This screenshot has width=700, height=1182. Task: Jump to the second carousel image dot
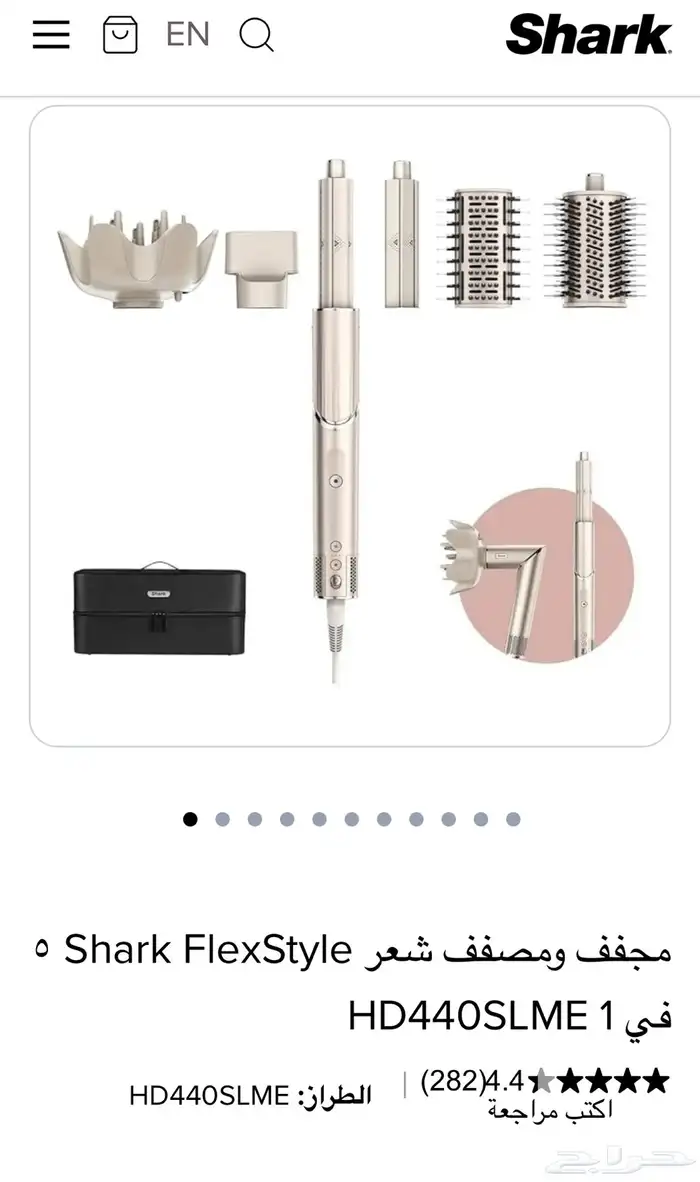(222, 819)
